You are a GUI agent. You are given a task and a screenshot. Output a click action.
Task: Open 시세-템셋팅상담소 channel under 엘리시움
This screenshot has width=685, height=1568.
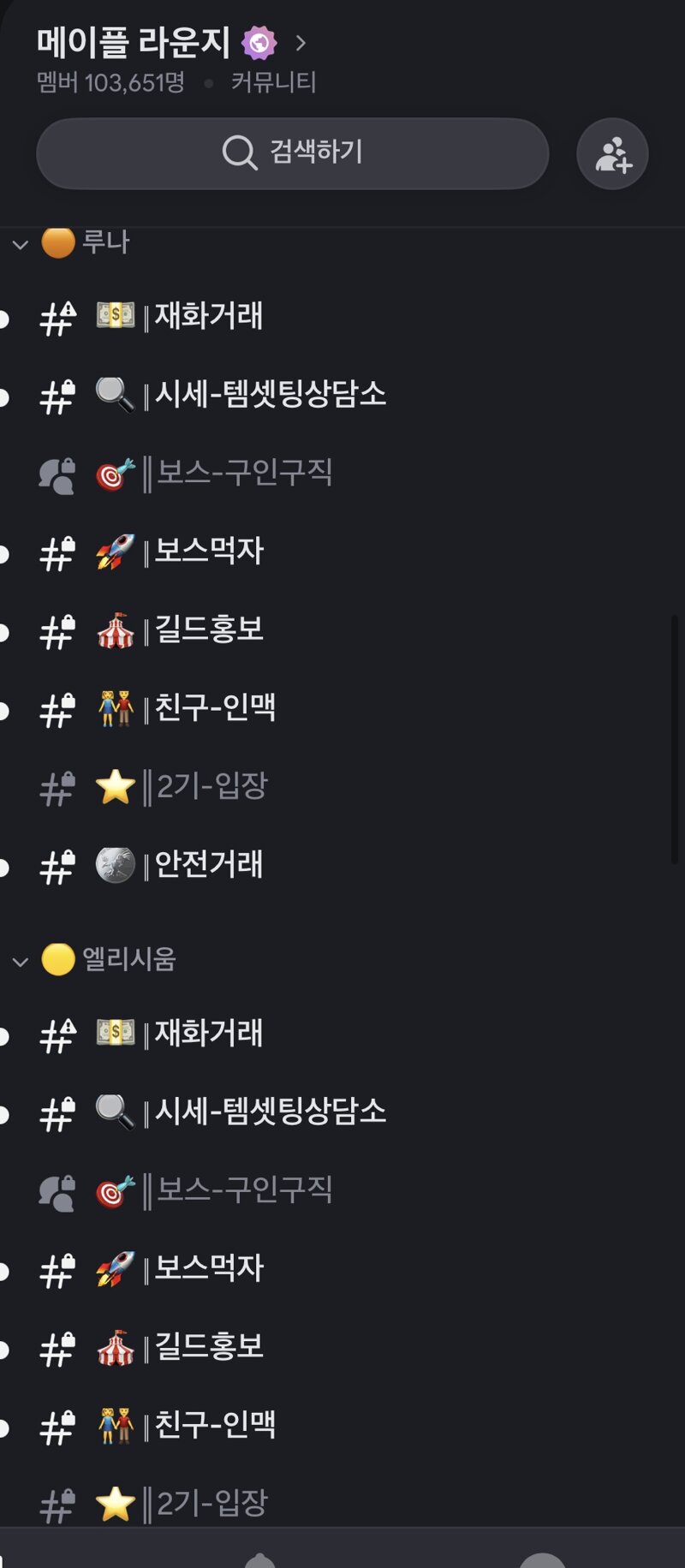click(342, 1112)
